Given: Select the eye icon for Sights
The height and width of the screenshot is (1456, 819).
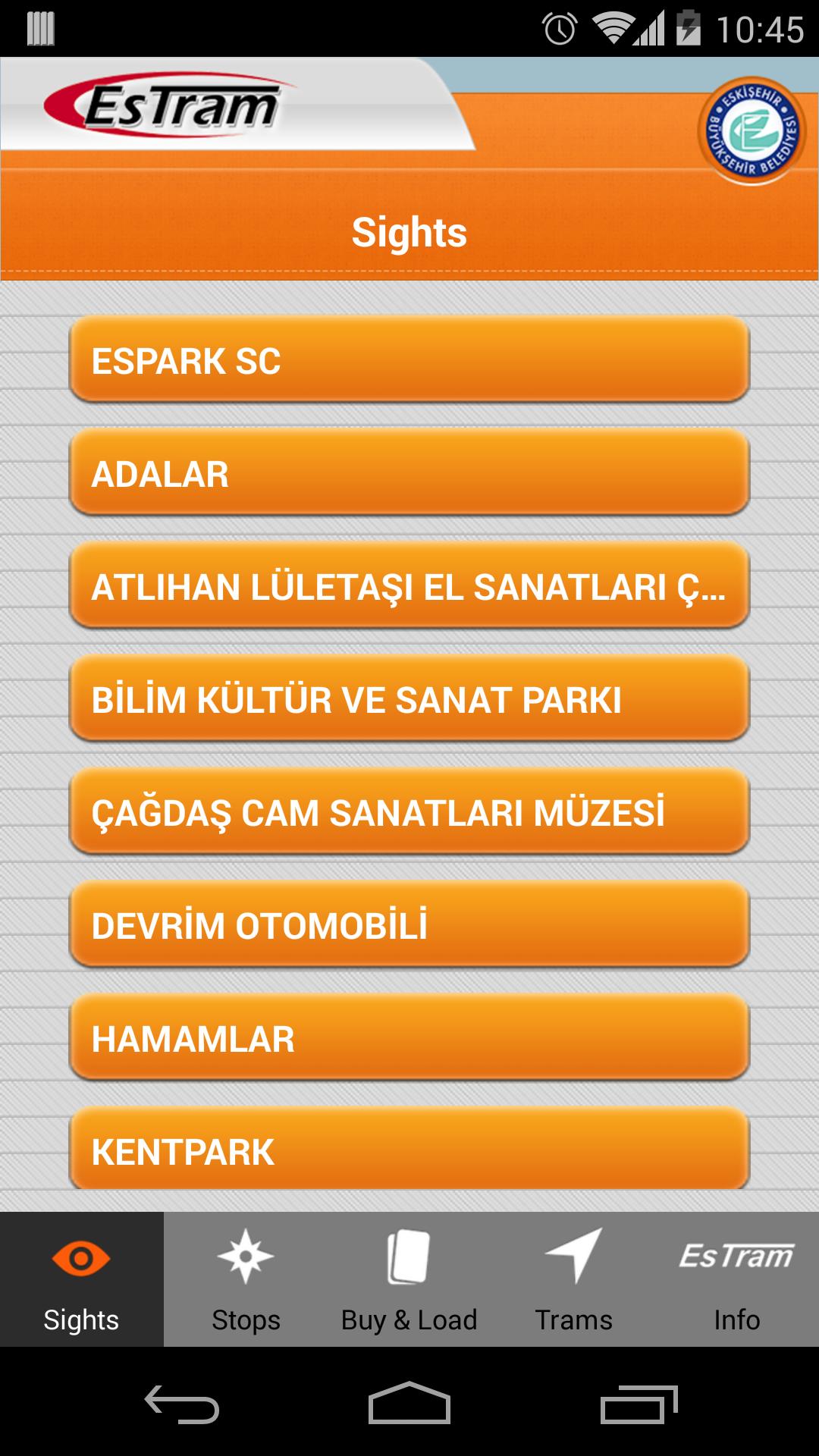Looking at the screenshot, I should (81, 1255).
